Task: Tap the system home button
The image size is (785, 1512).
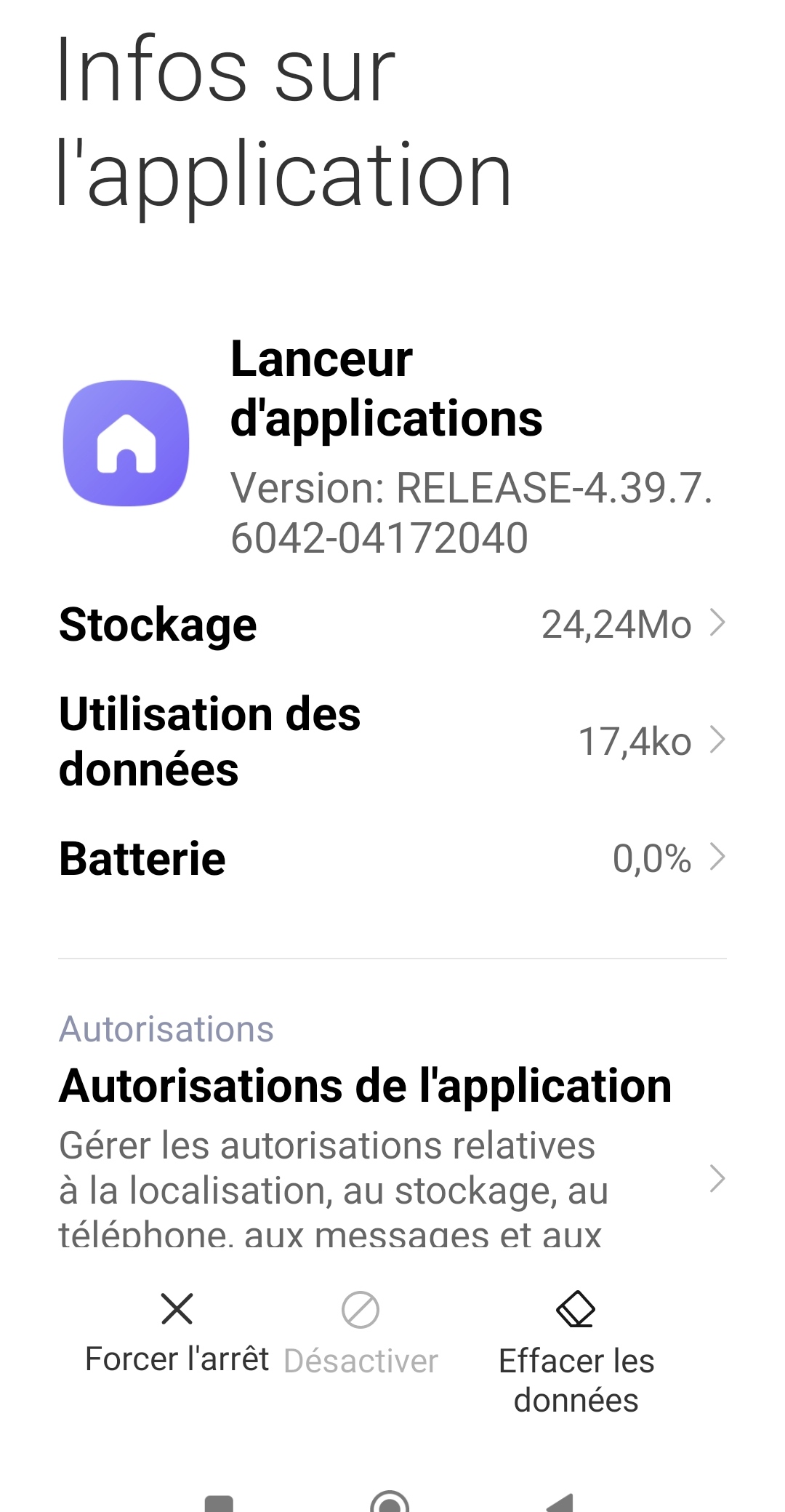Action: pyautogui.click(x=390, y=1501)
